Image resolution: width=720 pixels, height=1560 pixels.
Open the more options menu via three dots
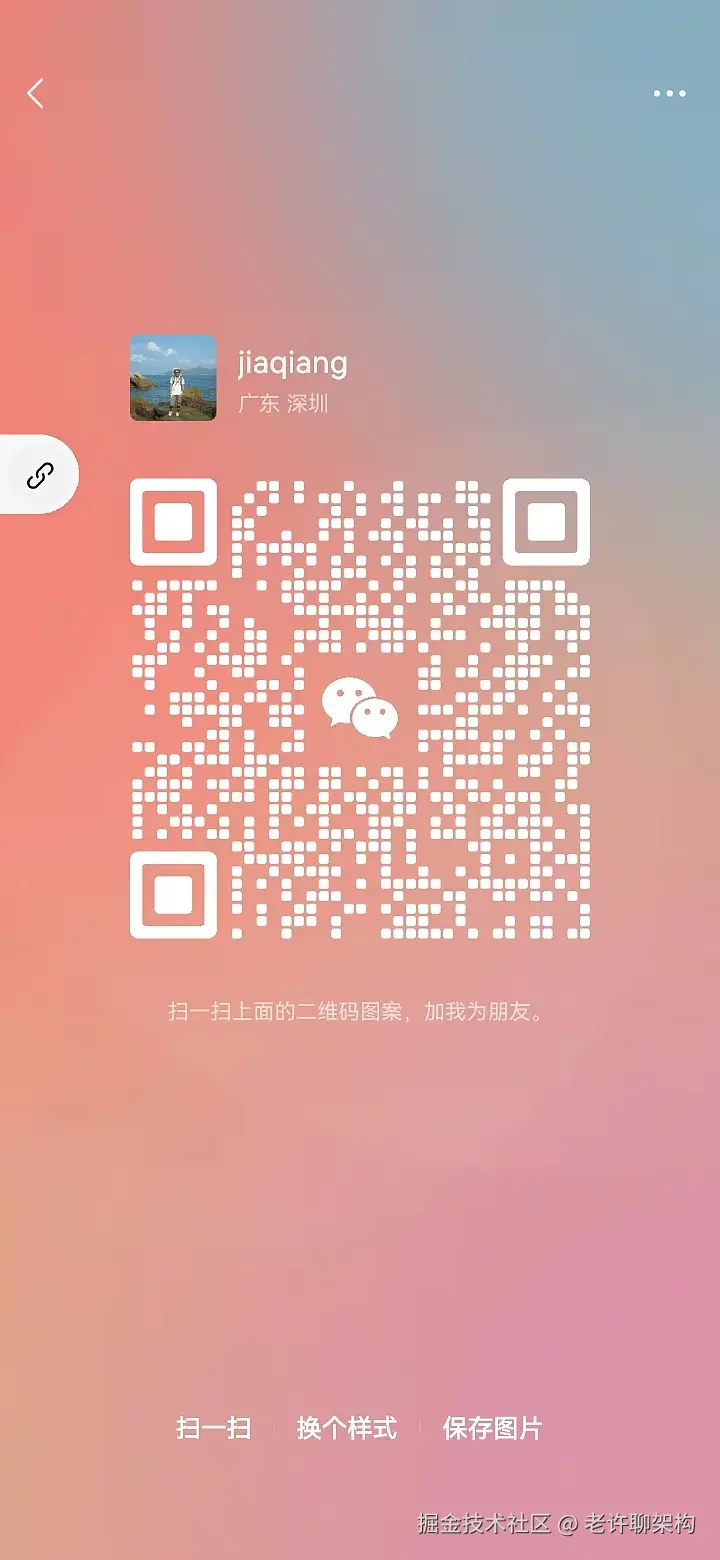[669, 93]
